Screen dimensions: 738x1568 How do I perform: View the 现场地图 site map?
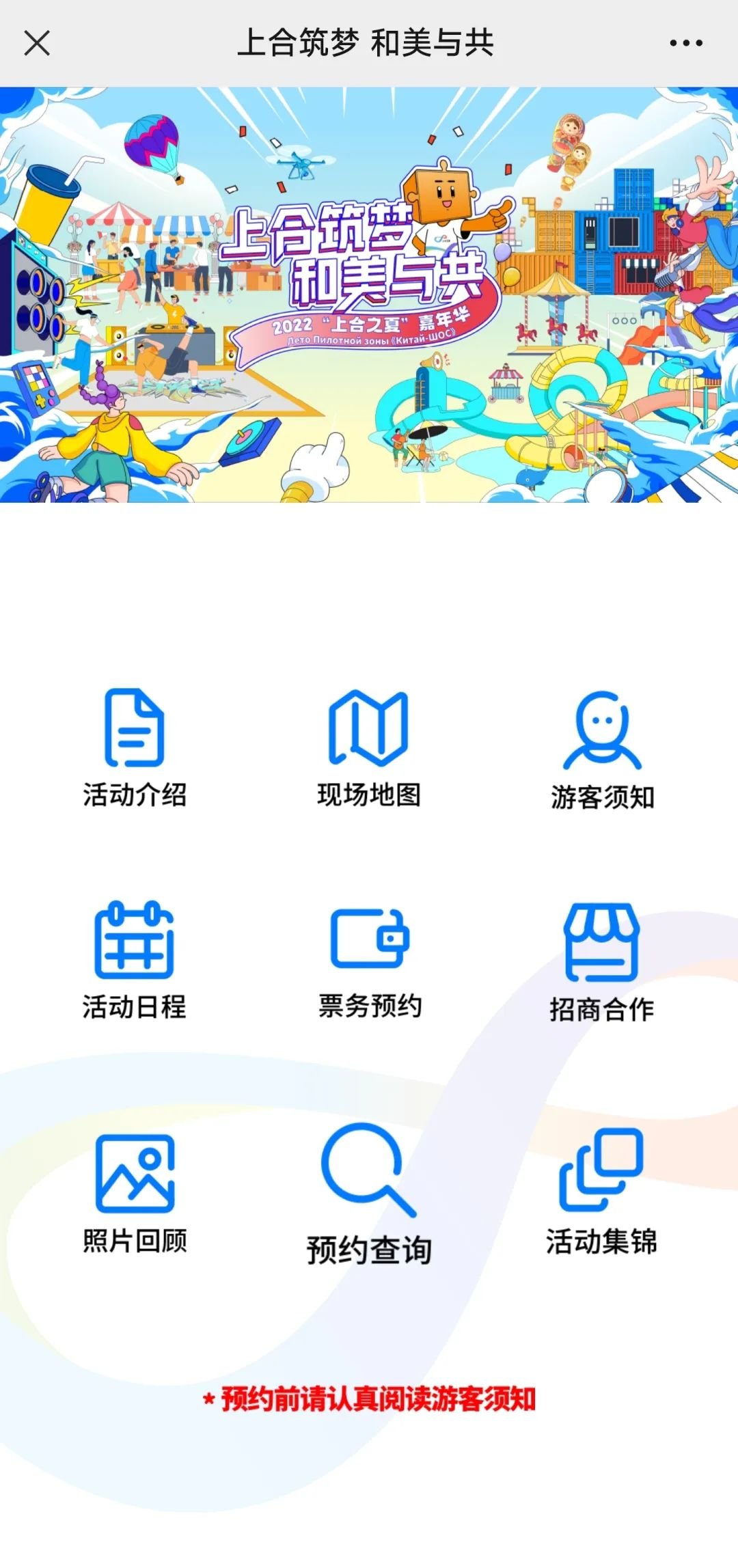[369, 747]
